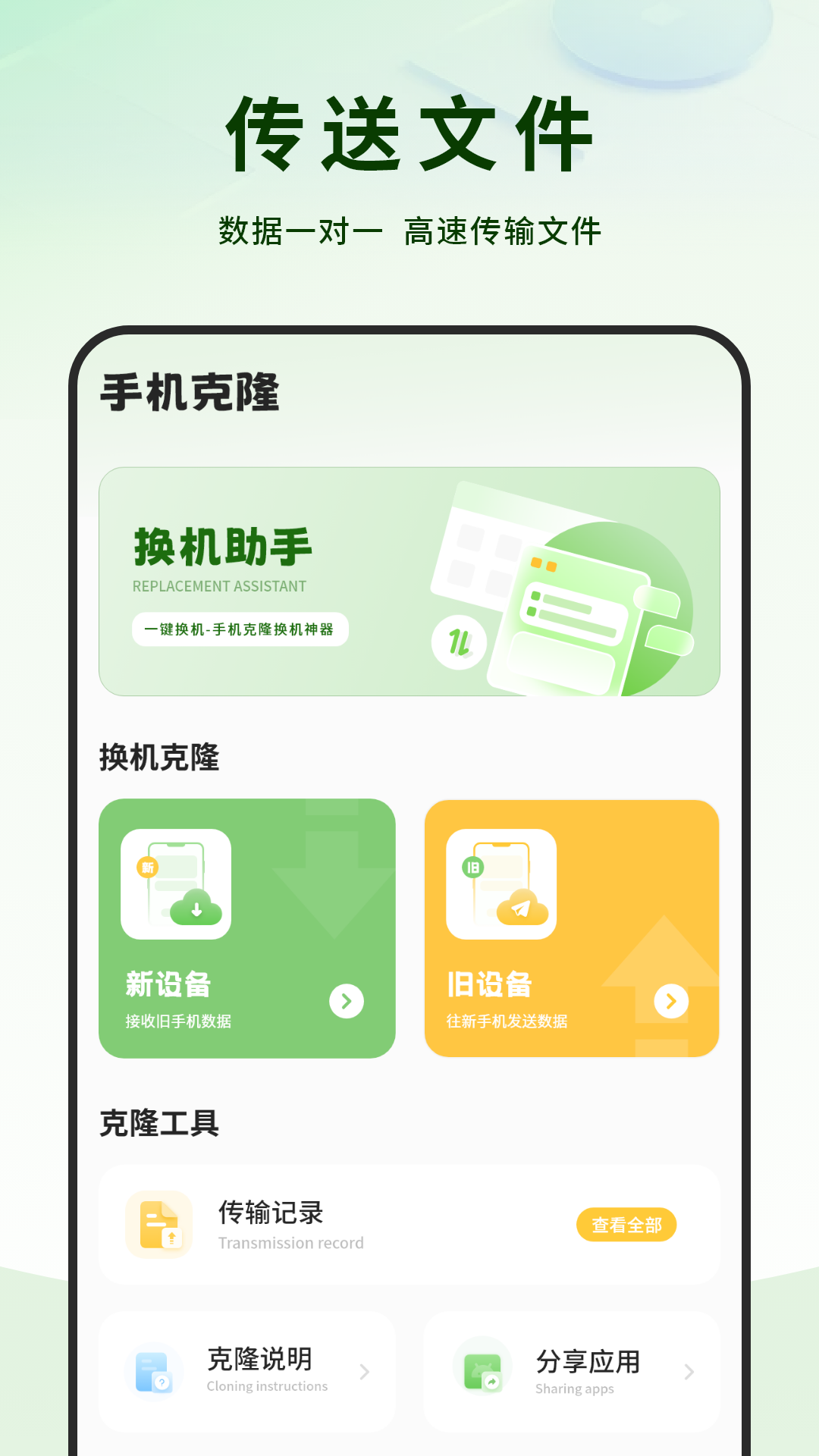Open the 换机助手 banner card

pyautogui.click(x=409, y=580)
